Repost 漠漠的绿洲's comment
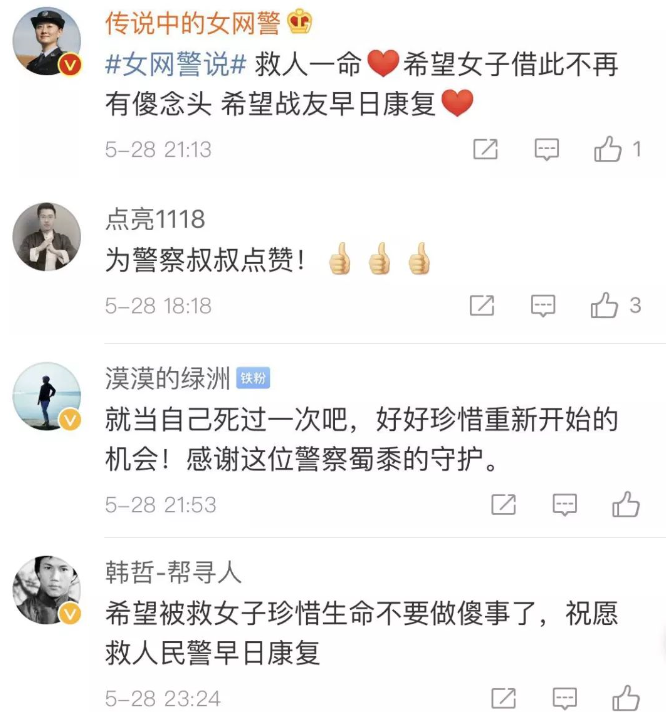Screen dimensions: 667x712 tap(503, 504)
